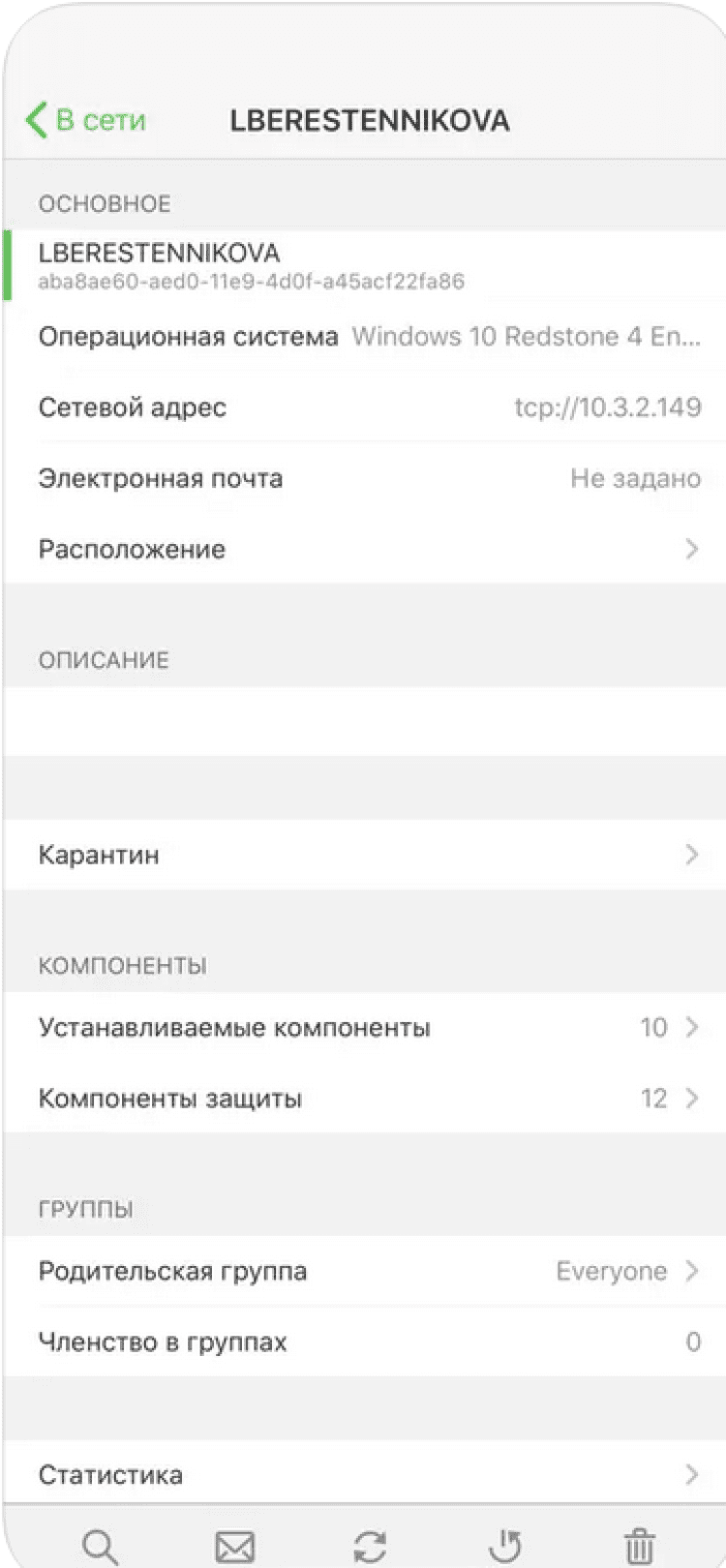Image resolution: width=726 pixels, height=1568 pixels.
Task: Open the Расположение row
Action: (368, 549)
